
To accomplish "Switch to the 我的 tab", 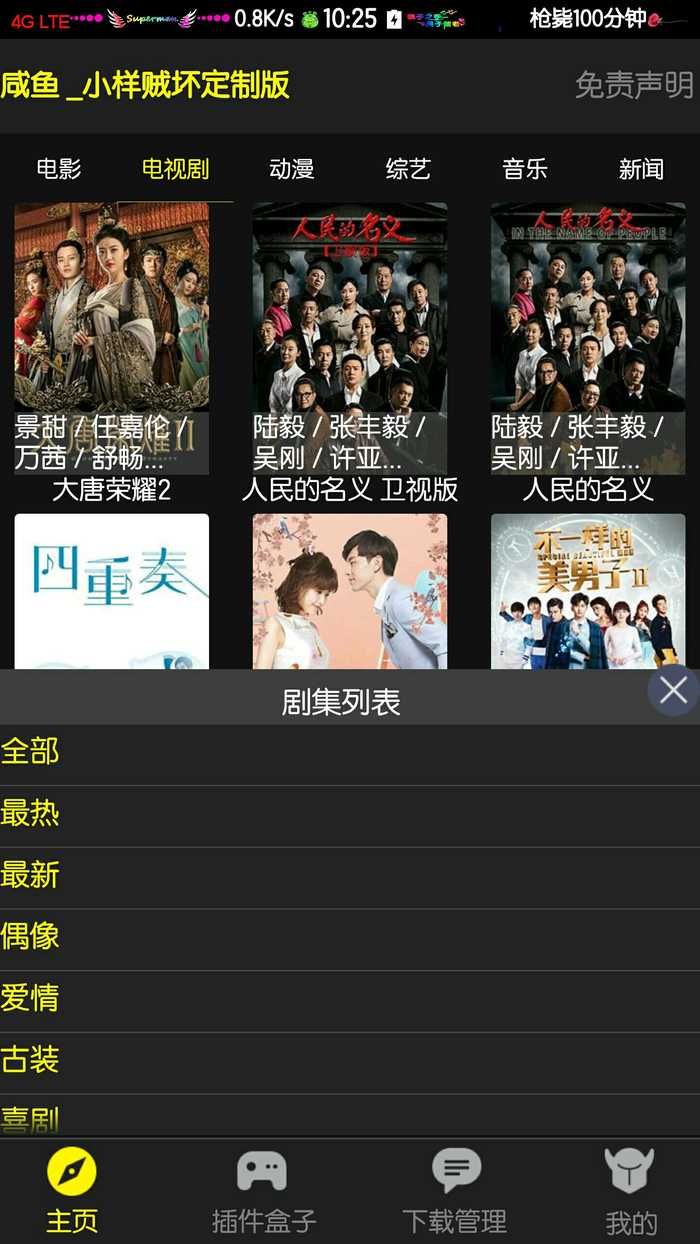I will [x=631, y=1190].
